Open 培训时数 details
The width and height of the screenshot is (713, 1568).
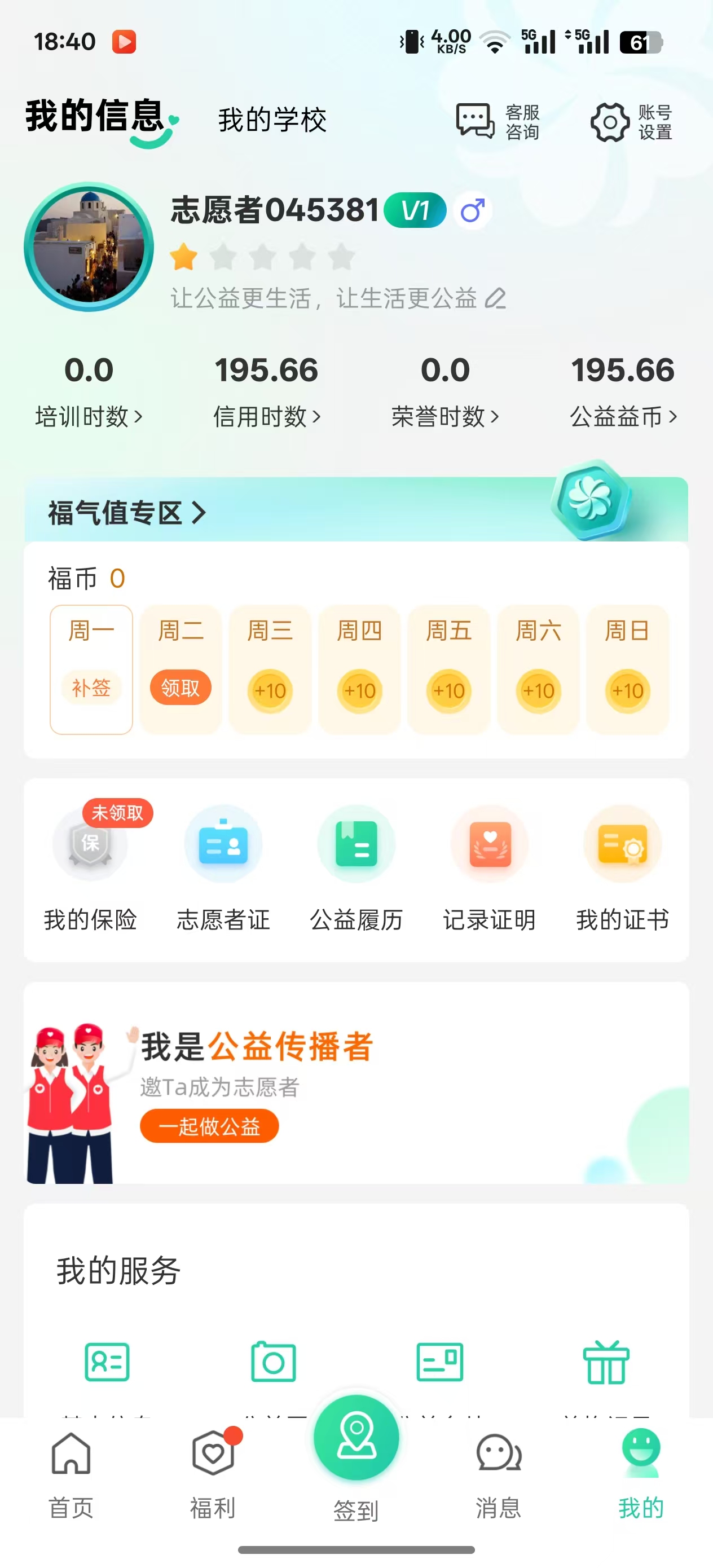pyautogui.click(x=89, y=391)
